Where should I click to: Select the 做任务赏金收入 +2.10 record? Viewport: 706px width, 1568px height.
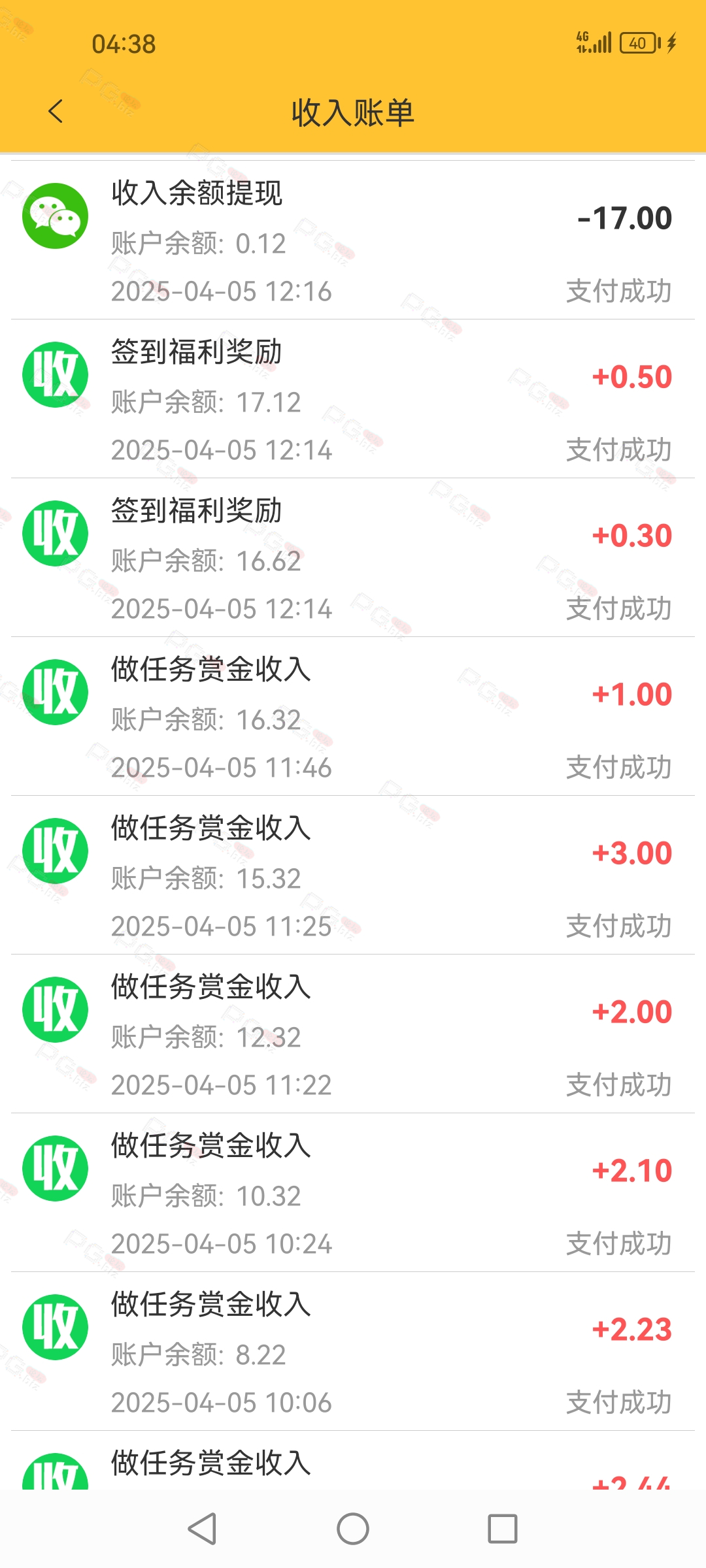click(x=353, y=1193)
